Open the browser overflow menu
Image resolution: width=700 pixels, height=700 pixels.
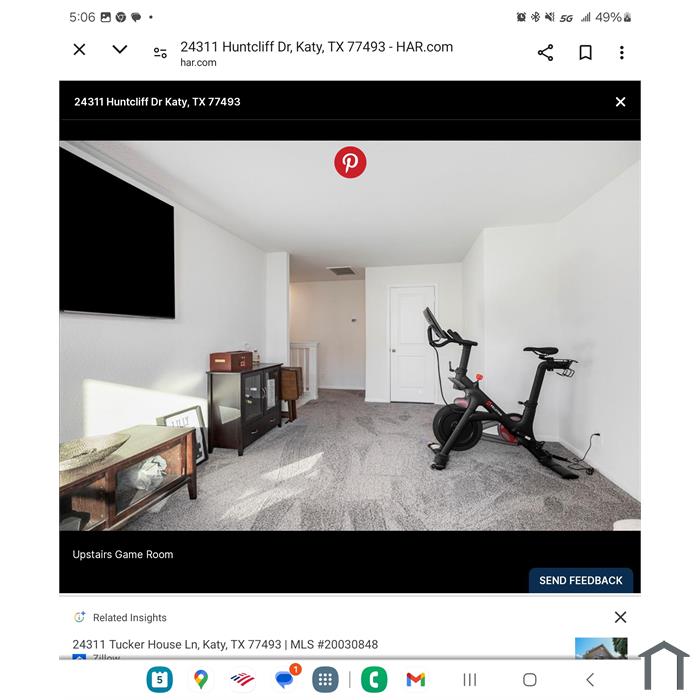click(622, 53)
